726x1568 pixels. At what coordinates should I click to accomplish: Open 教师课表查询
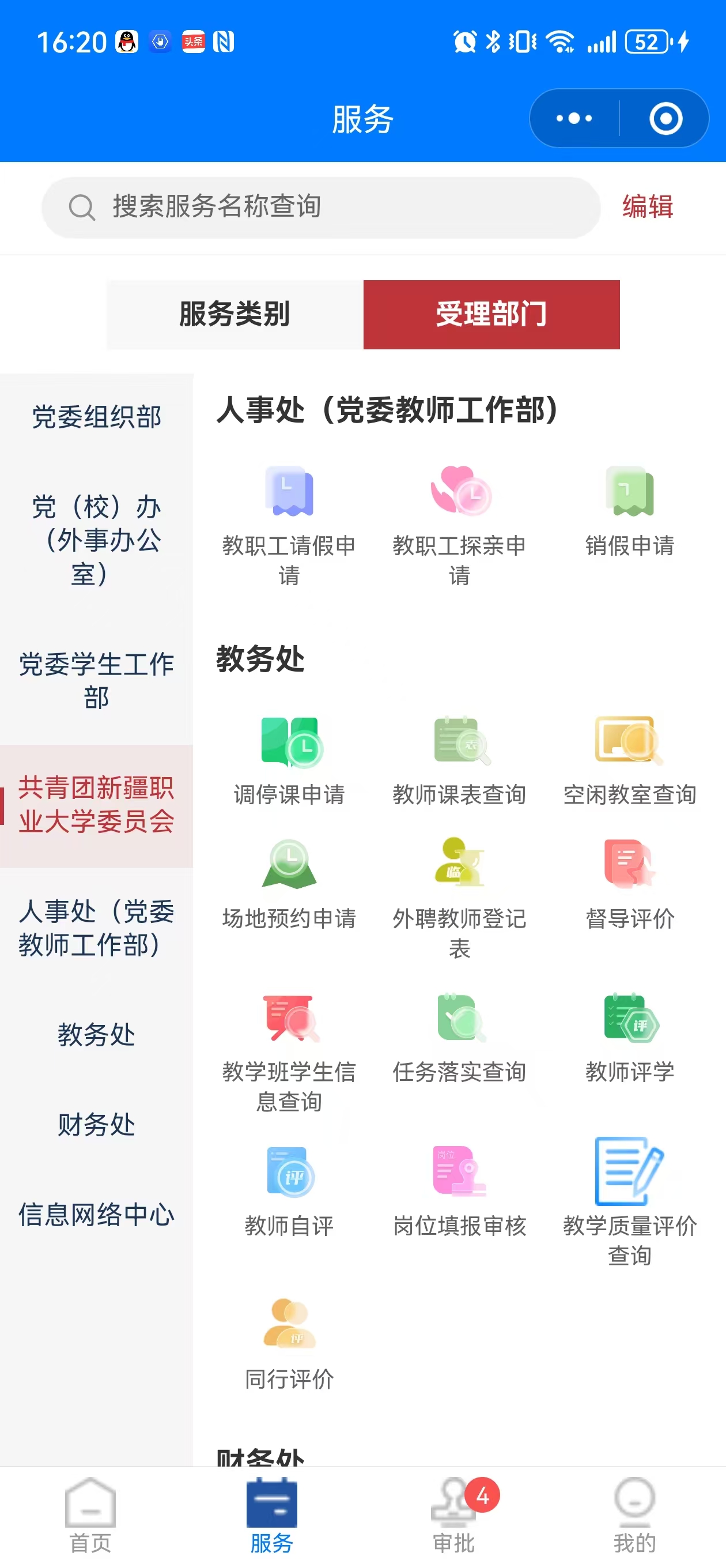(x=459, y=761)
